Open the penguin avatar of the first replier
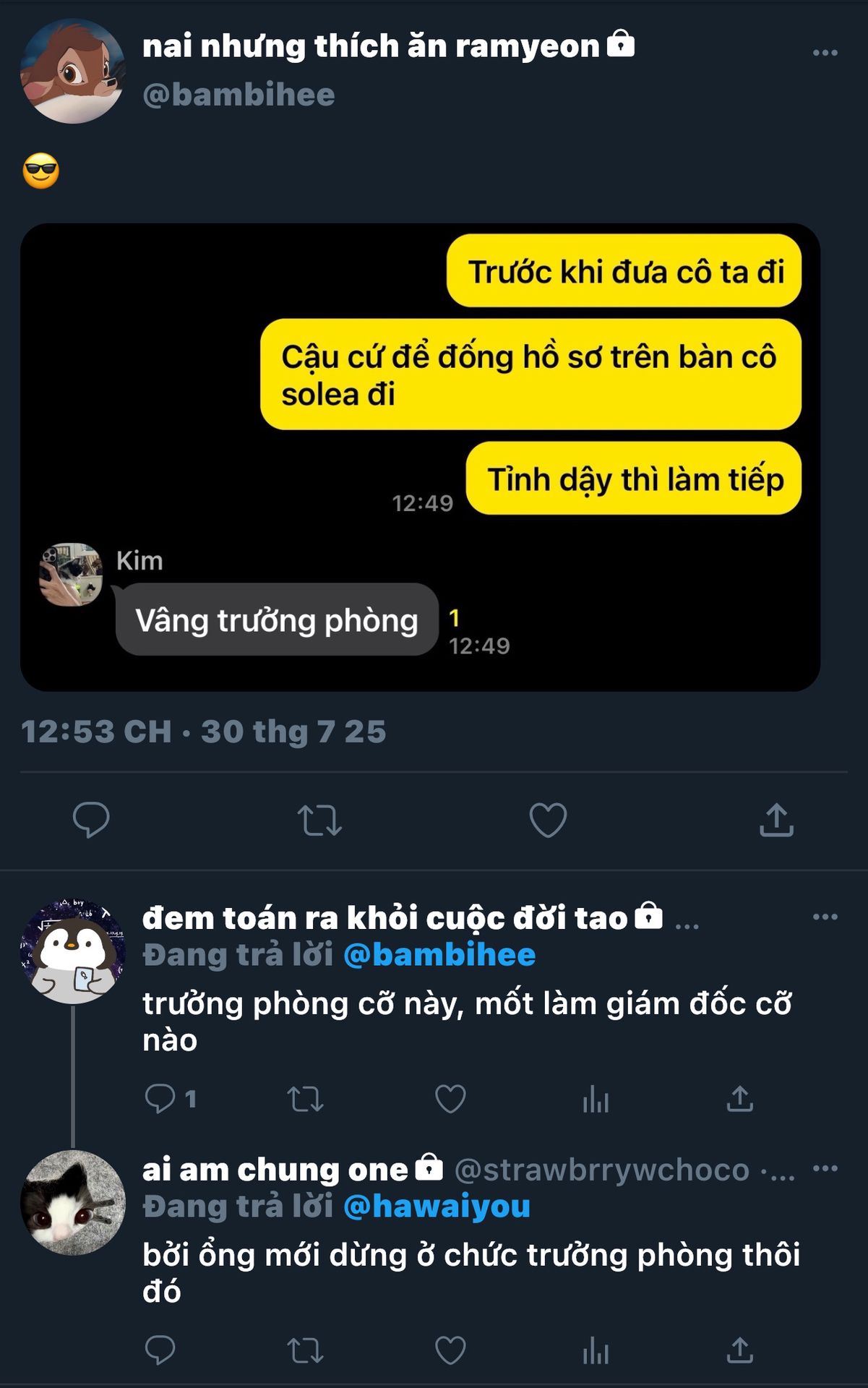The image size is (868, 1388). [72, 951]
